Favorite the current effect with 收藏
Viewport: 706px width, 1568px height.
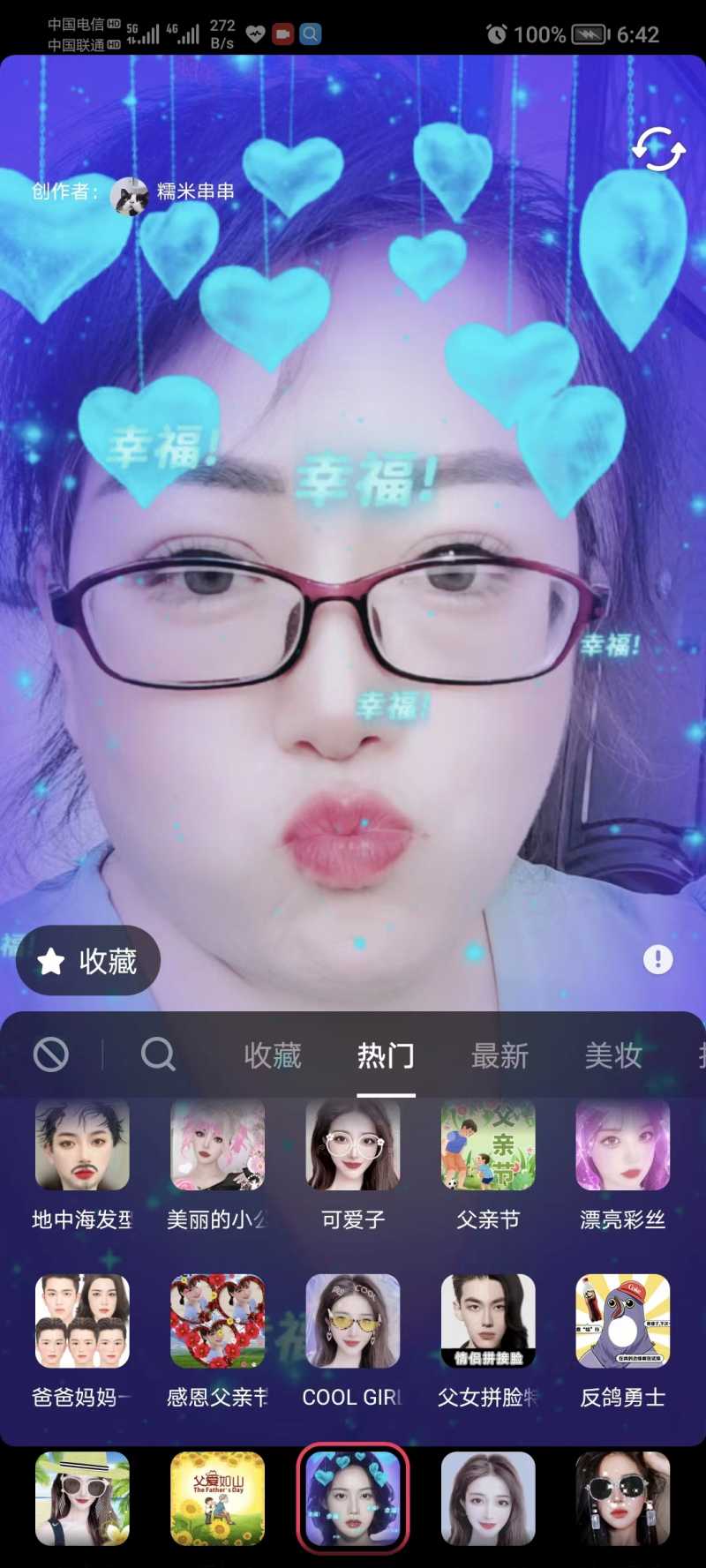click(86, 962)
